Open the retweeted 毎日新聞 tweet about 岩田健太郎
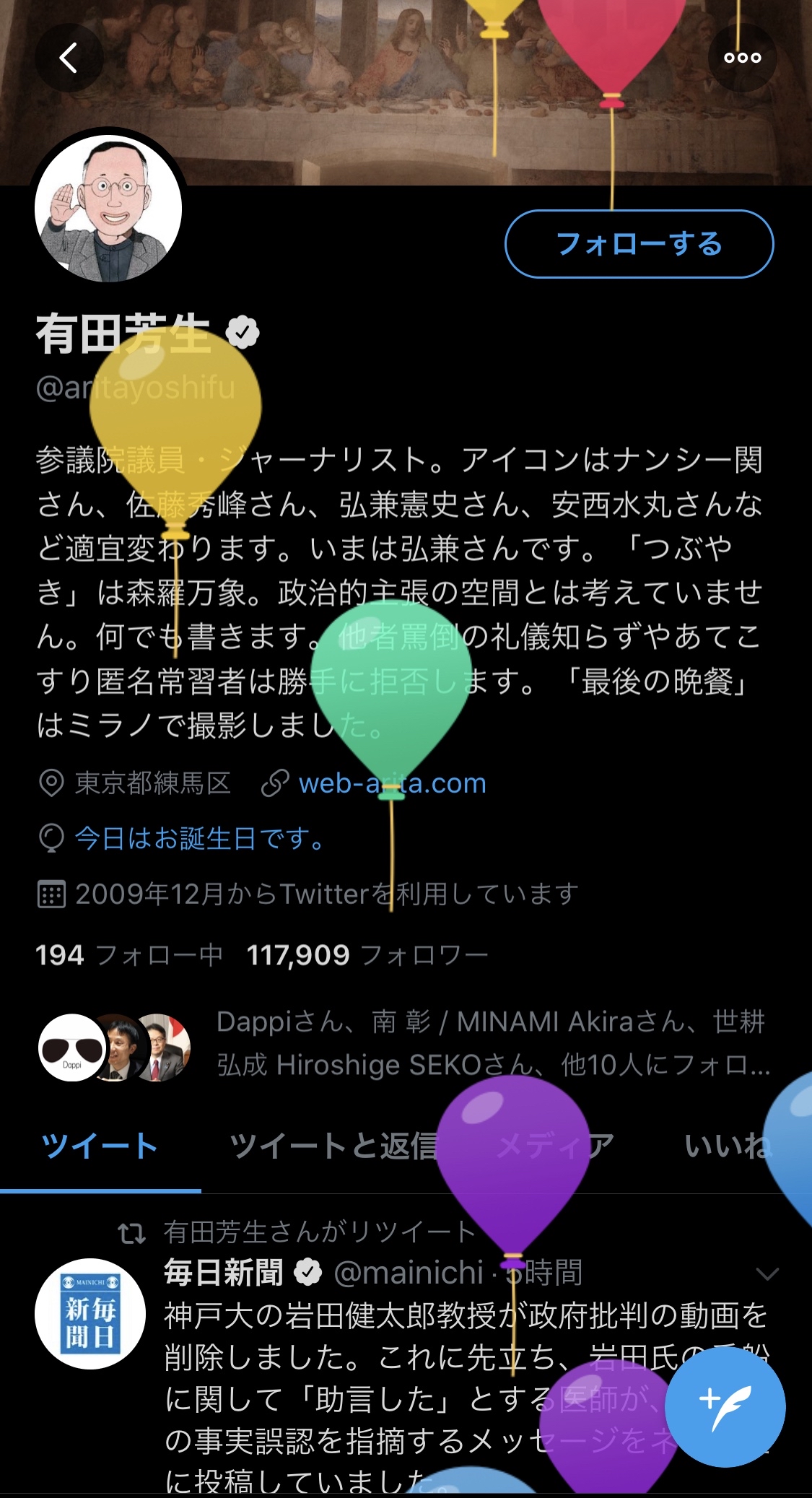812x1498 pixels. pos(466,1379)
